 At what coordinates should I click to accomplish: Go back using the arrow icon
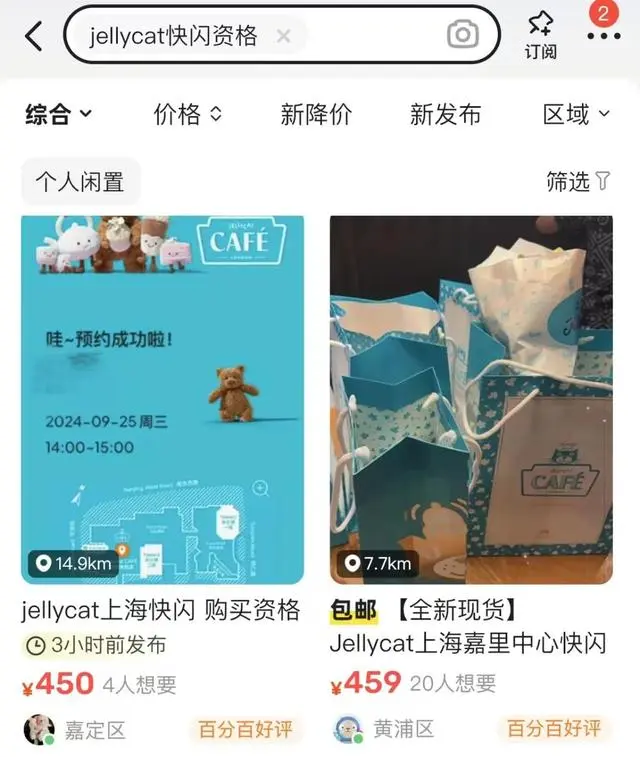(34, 37)
